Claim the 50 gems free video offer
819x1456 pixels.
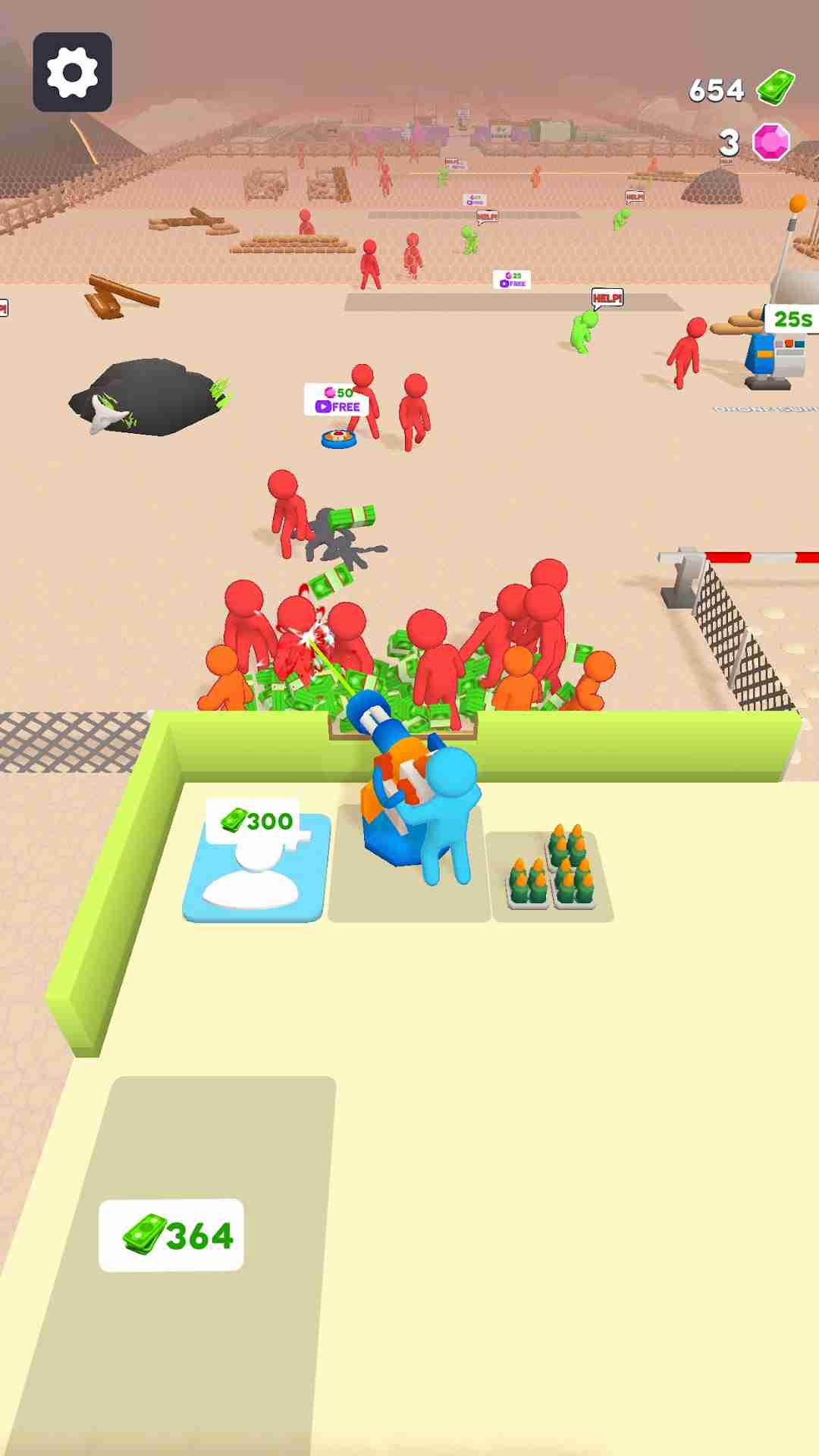(x=337, y=400)
